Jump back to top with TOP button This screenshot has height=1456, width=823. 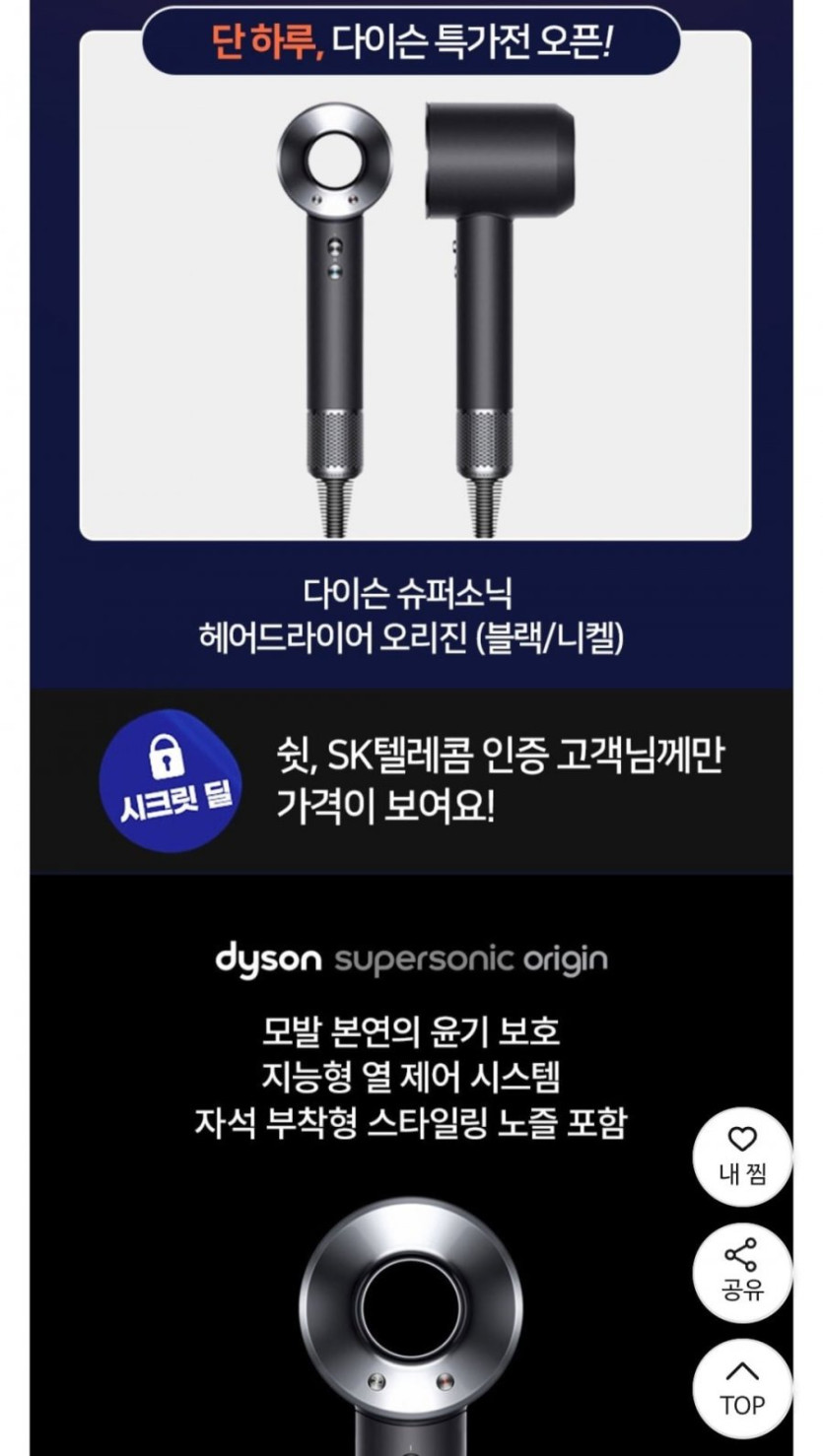tap(741, 1387)
